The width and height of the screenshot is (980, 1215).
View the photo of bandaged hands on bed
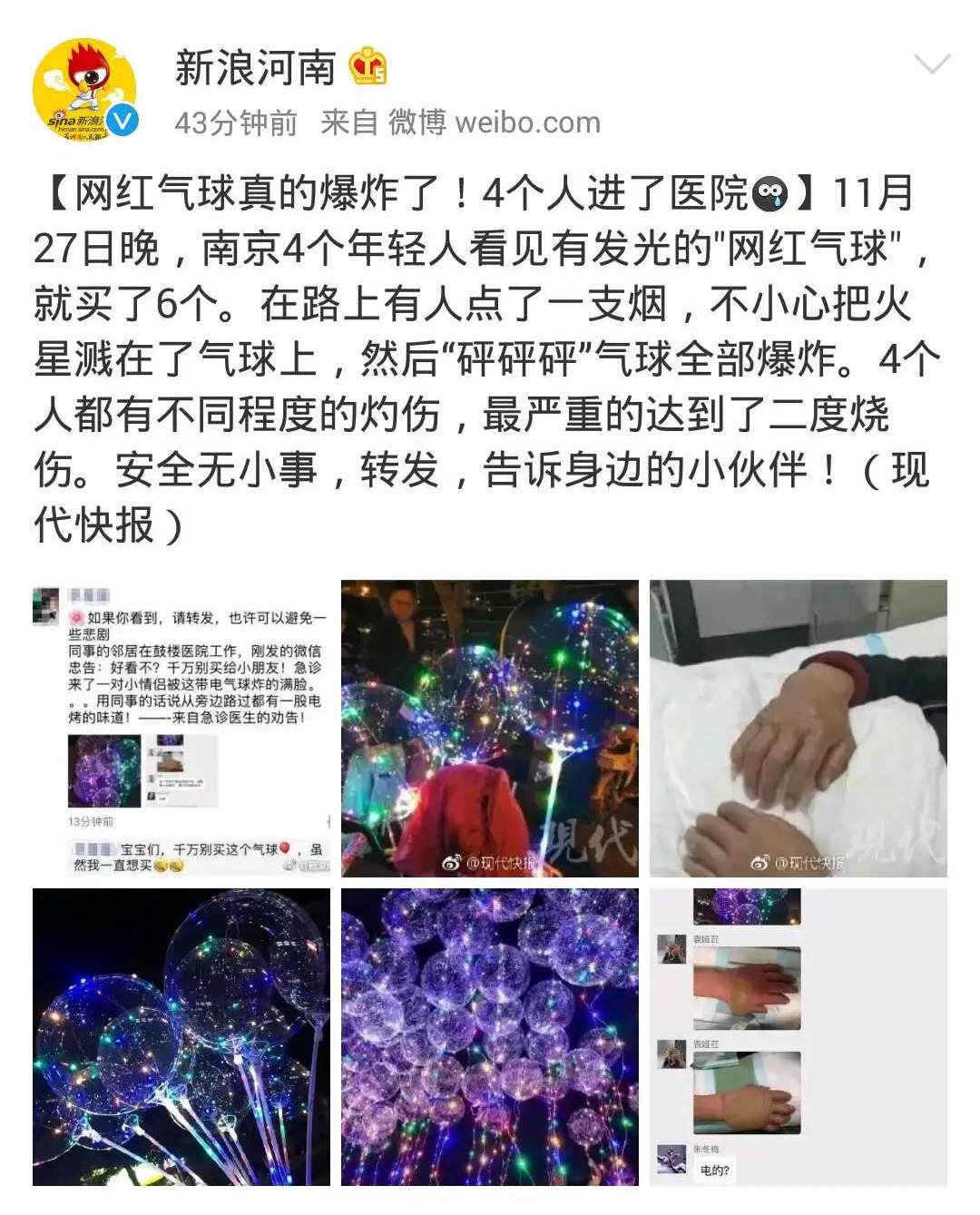click(798, 728)
